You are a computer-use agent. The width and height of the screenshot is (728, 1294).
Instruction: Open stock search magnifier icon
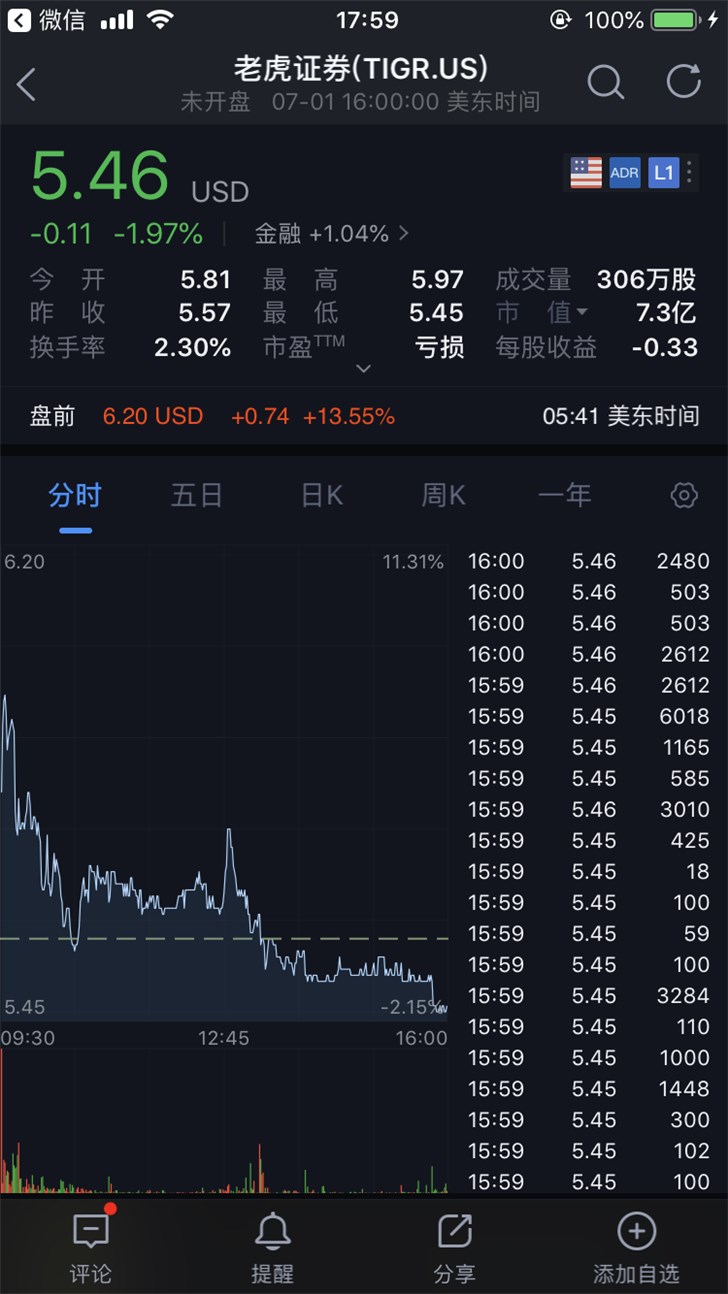click(605, 83)
